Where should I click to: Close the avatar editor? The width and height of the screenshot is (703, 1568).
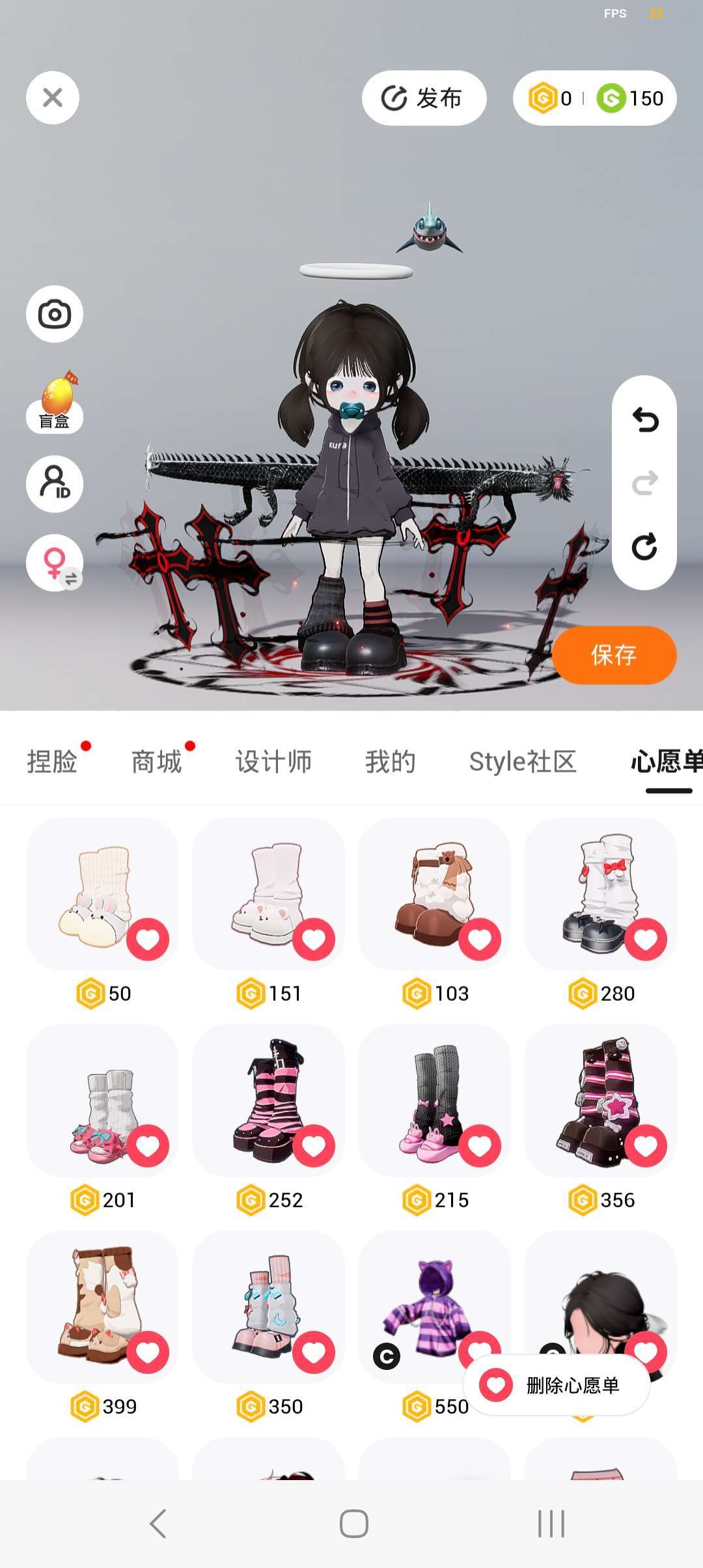click(x=53, y=98)
